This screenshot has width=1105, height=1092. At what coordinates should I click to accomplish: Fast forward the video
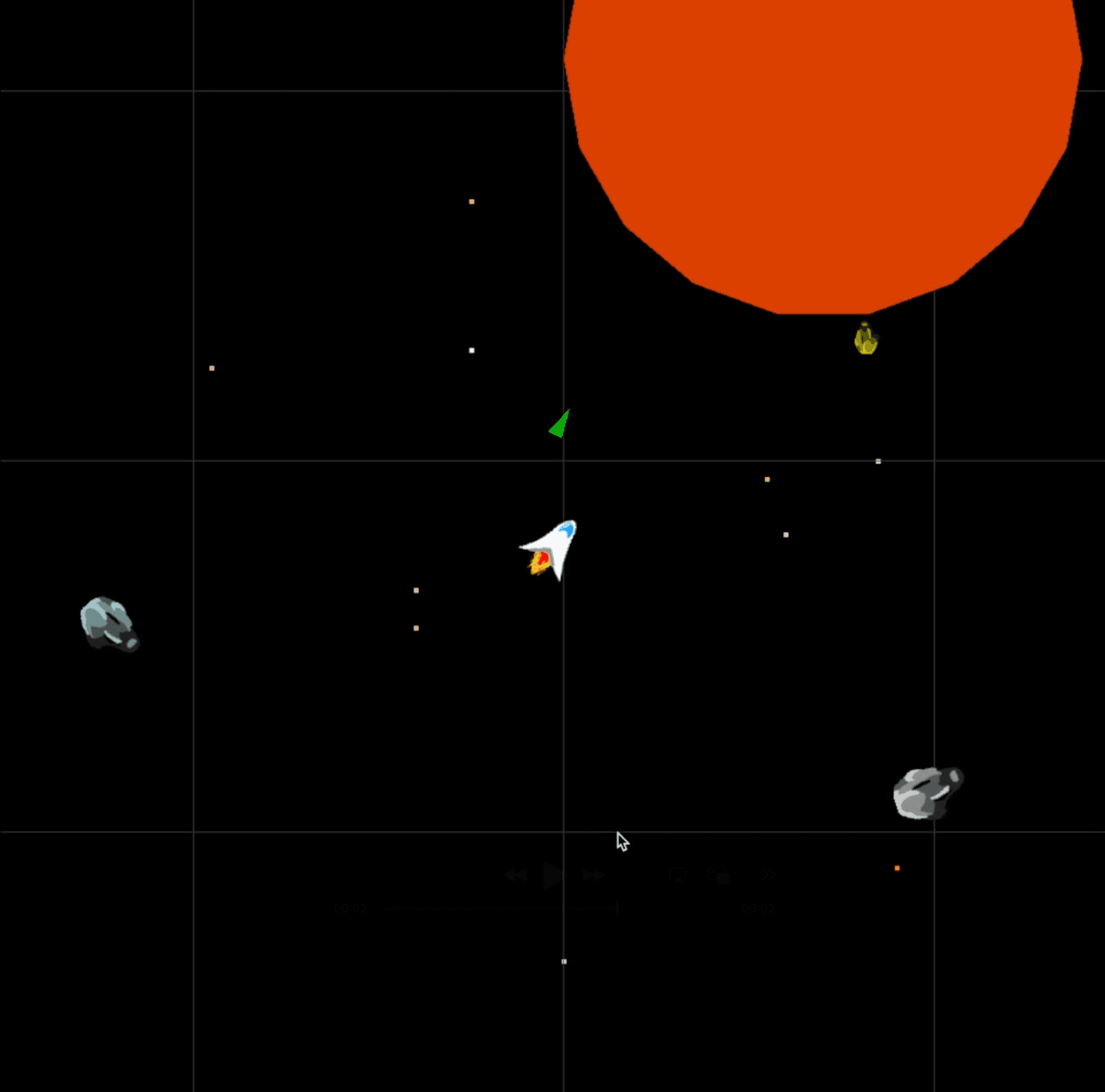[593, 874]
